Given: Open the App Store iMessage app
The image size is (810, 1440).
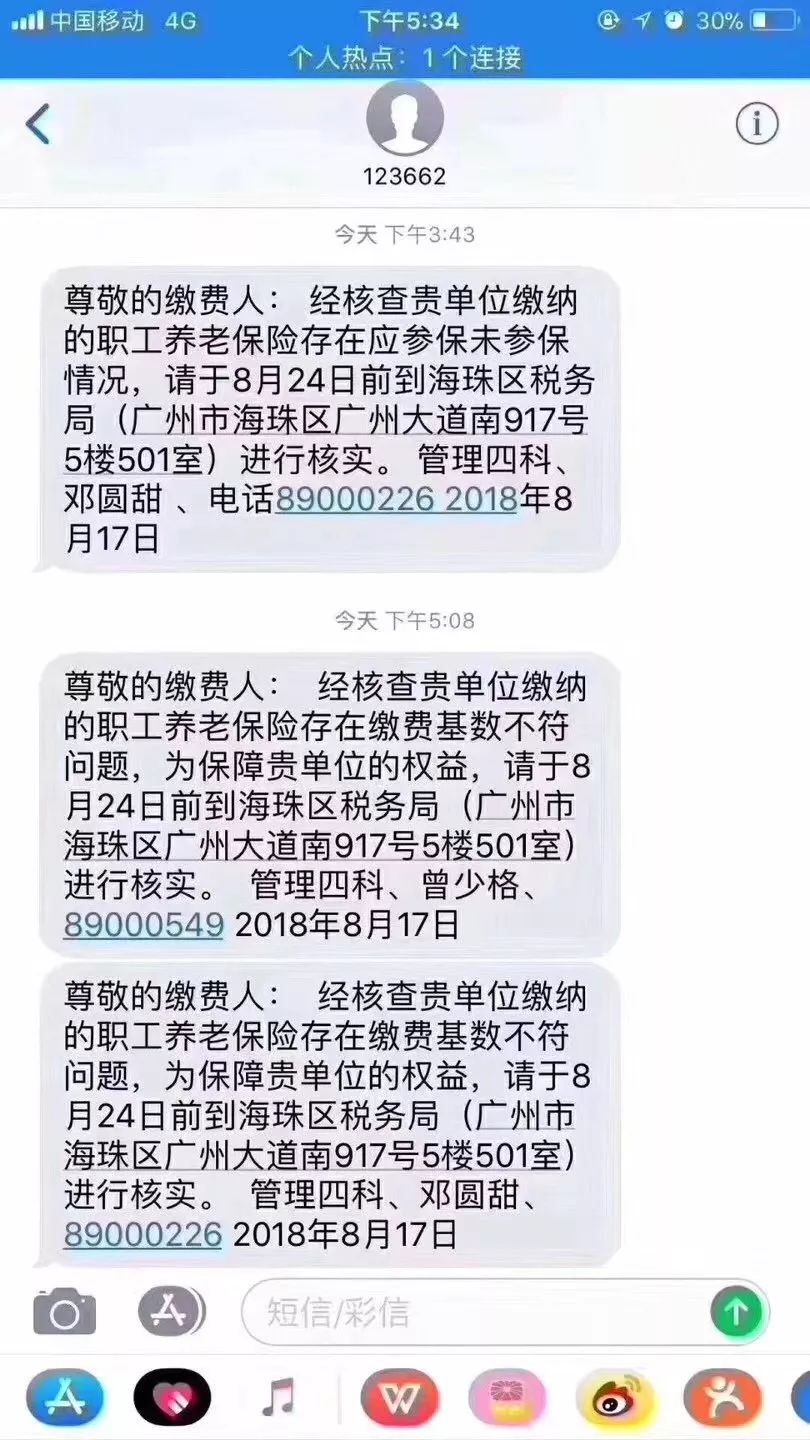Looking at the screenshot, I should coord(65,1397).
